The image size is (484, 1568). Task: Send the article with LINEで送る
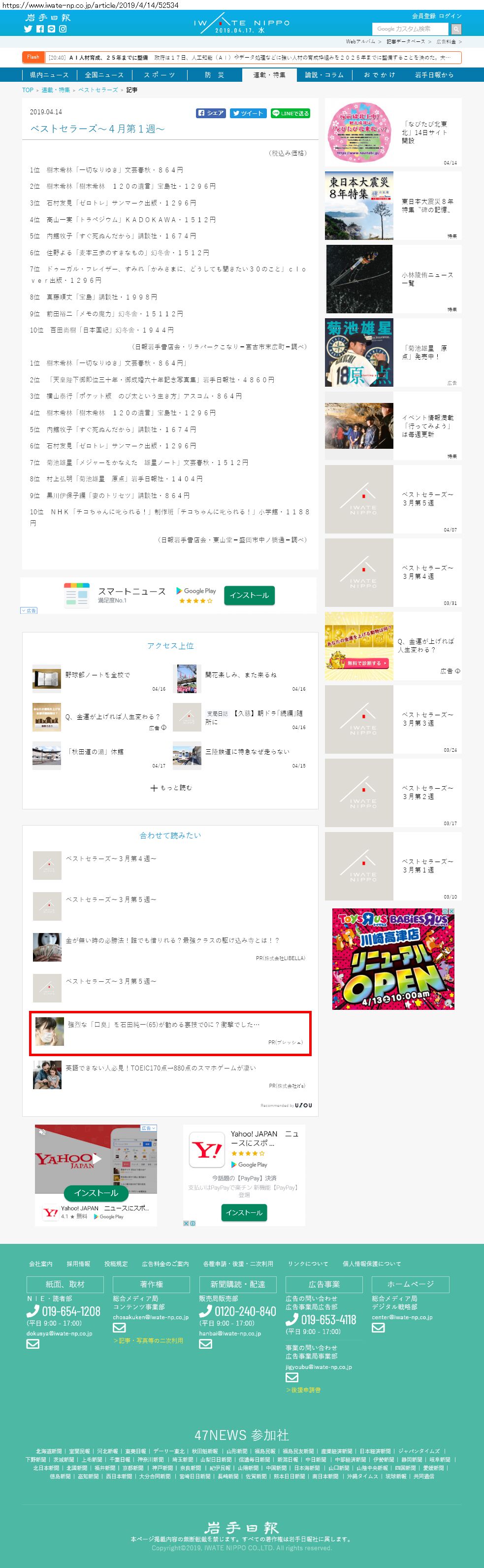290,113
